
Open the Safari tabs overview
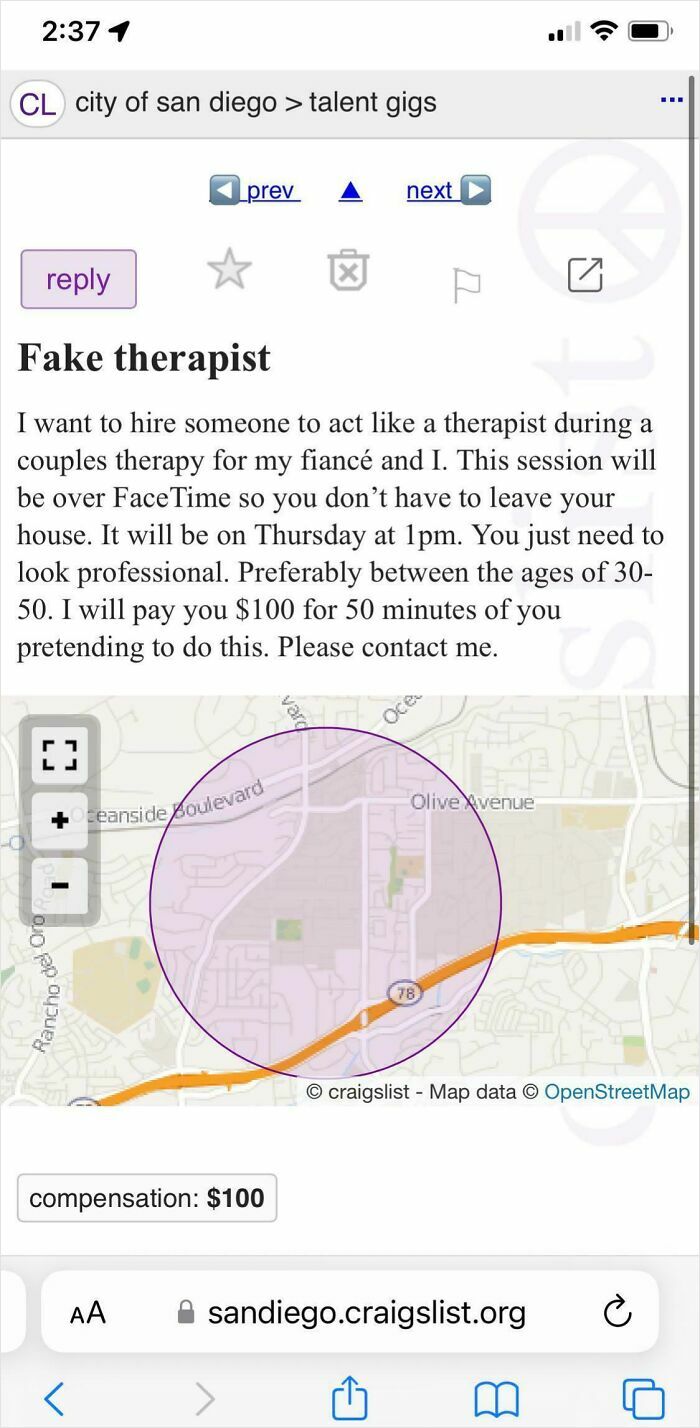click(x=643, y=1397)
